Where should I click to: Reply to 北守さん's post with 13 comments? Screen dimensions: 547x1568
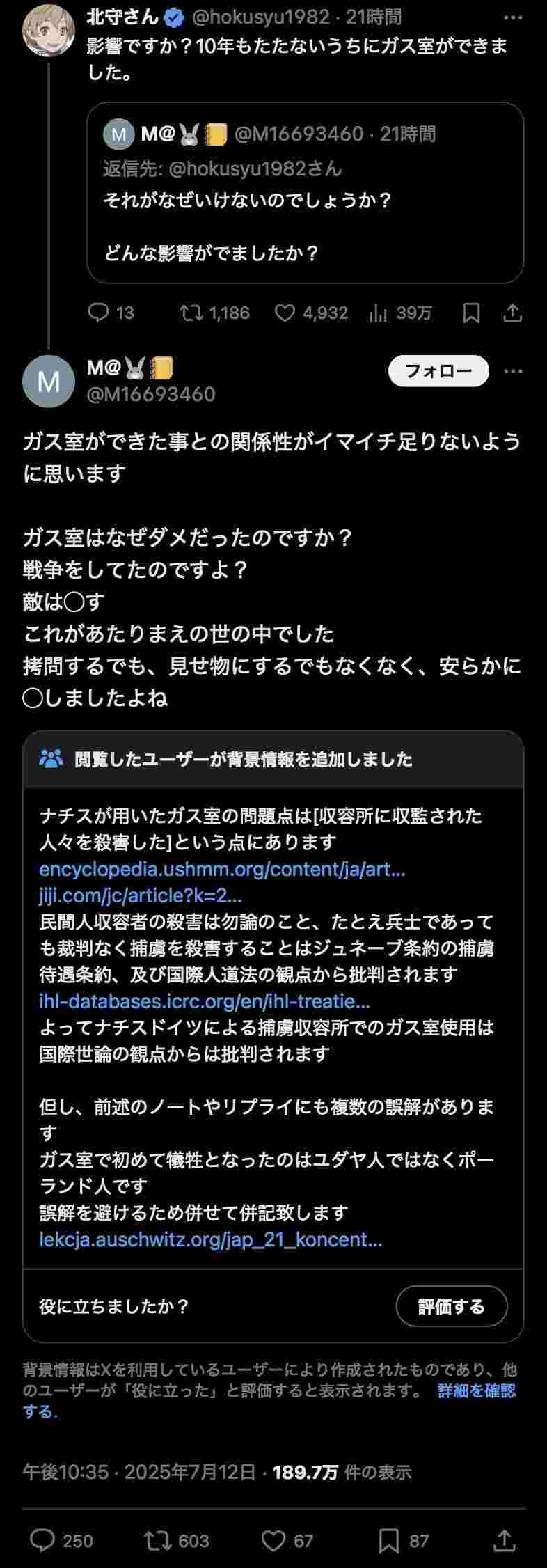pos(99,313)
